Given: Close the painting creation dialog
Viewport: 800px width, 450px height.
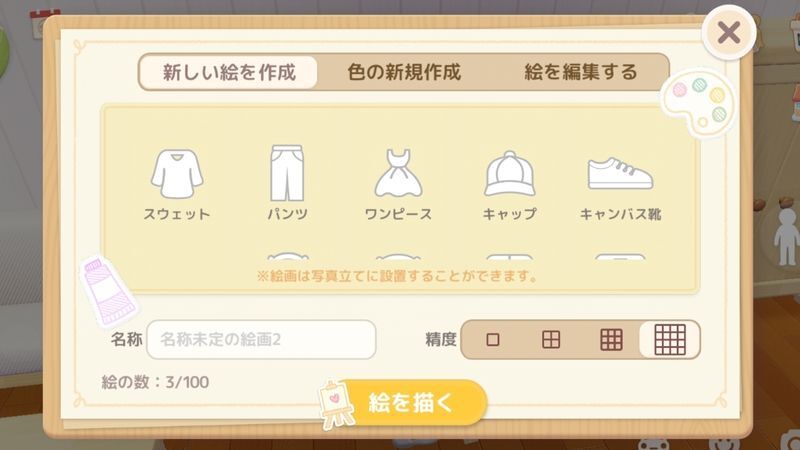Looking at the screenshot, I should click(x=729, y=33).
